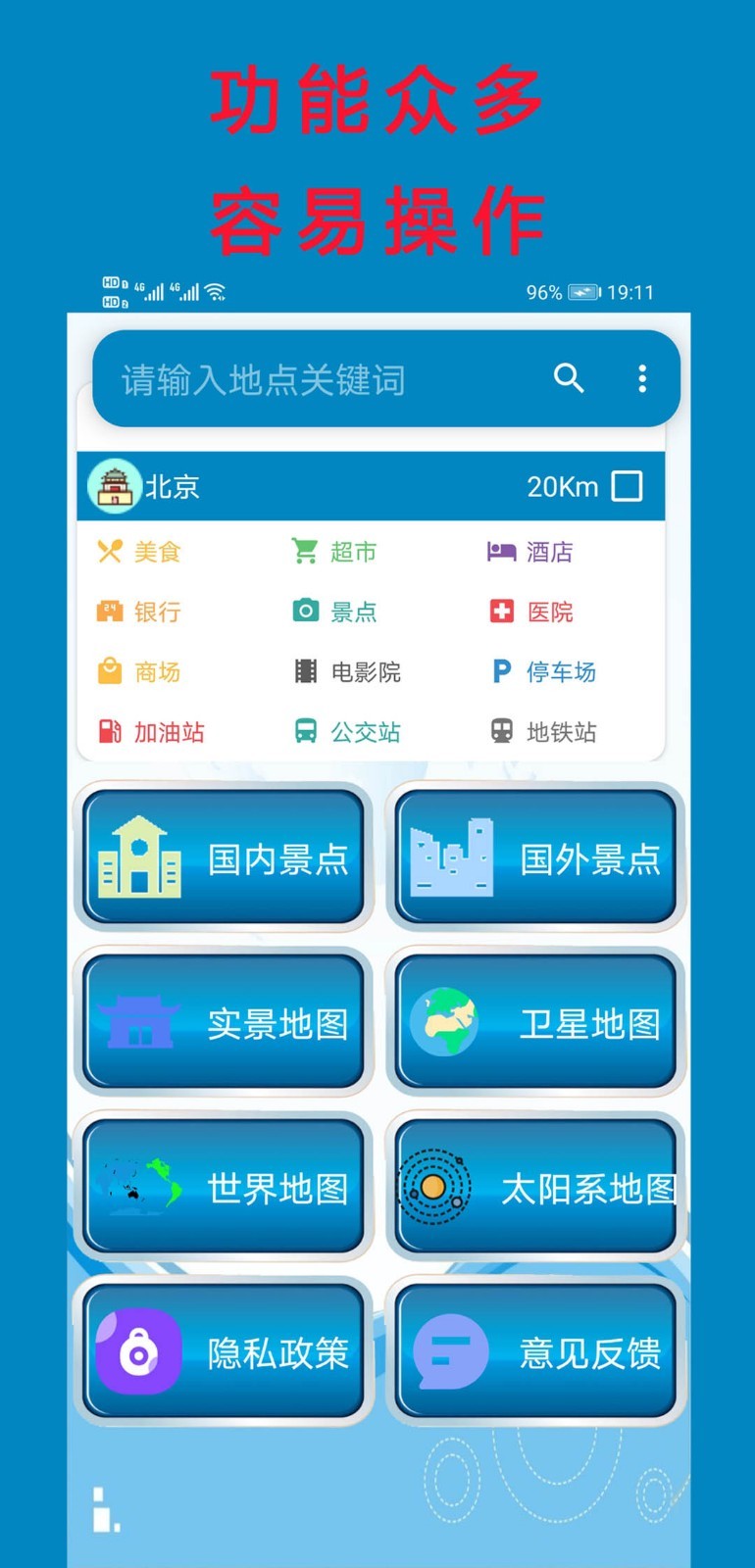Click the search magnifier icon

tap(569, 378)
